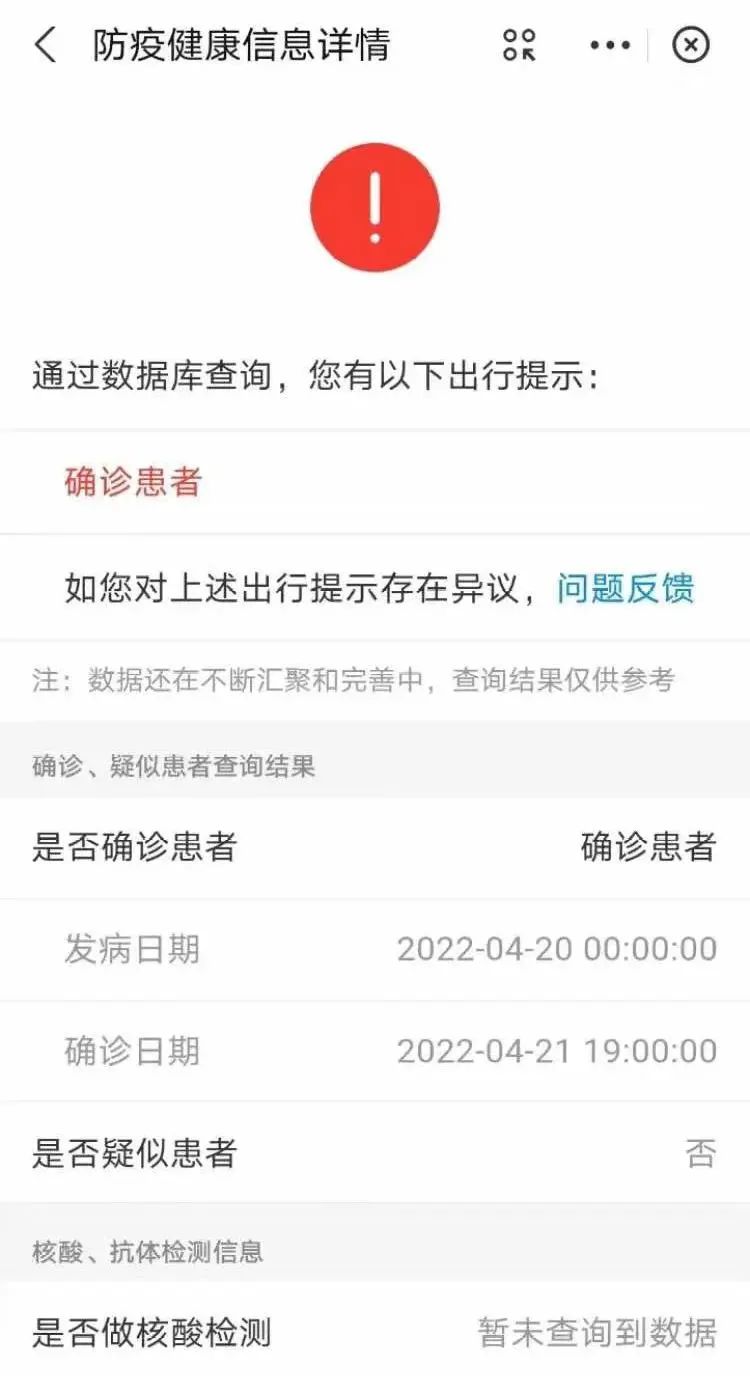
Task: Tap the red exclamation warning icon
Action: (x=375, y=205)
